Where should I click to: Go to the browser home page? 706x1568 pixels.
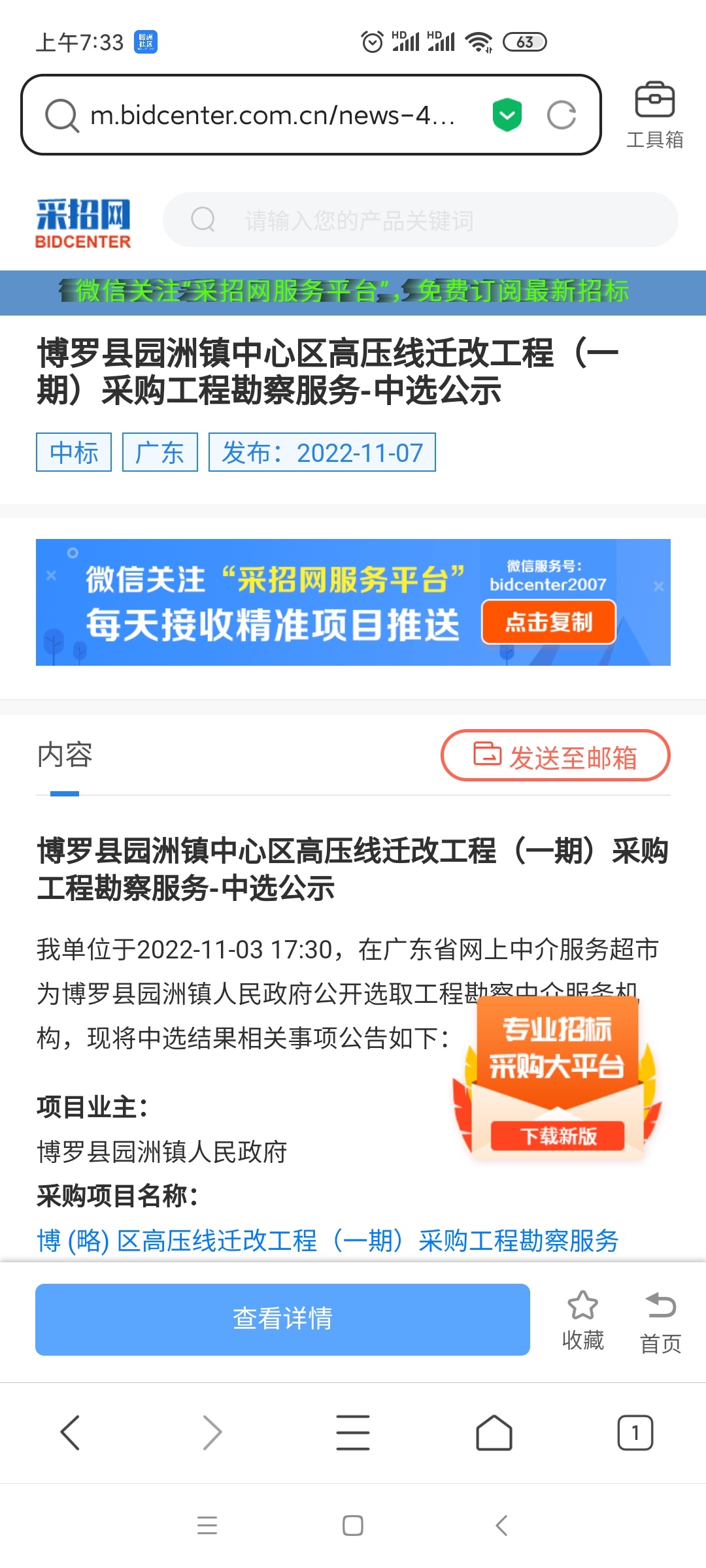(x=494, y=1432)
